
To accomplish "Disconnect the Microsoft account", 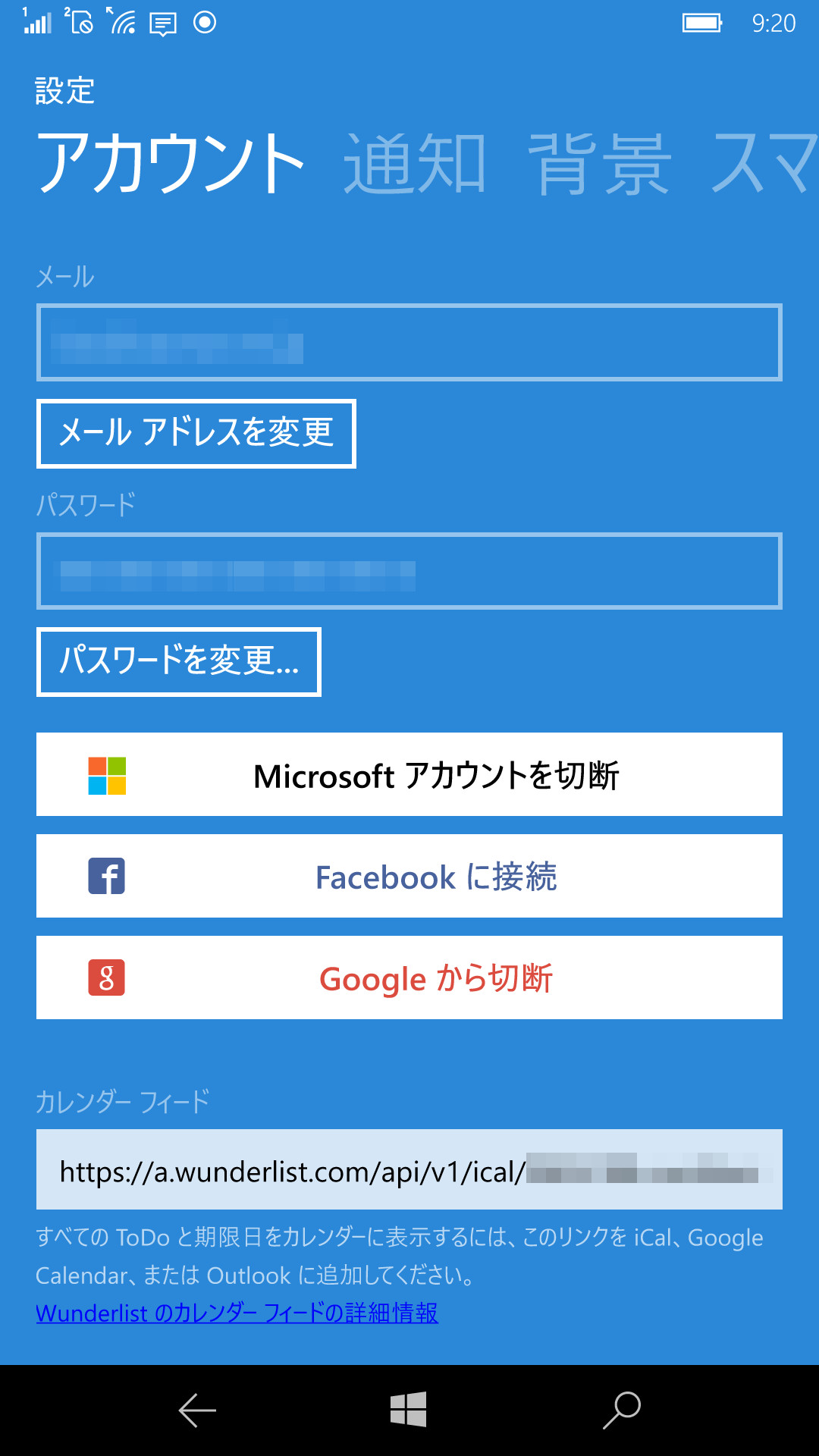I will pyautogui.click(x=440, y=775).
